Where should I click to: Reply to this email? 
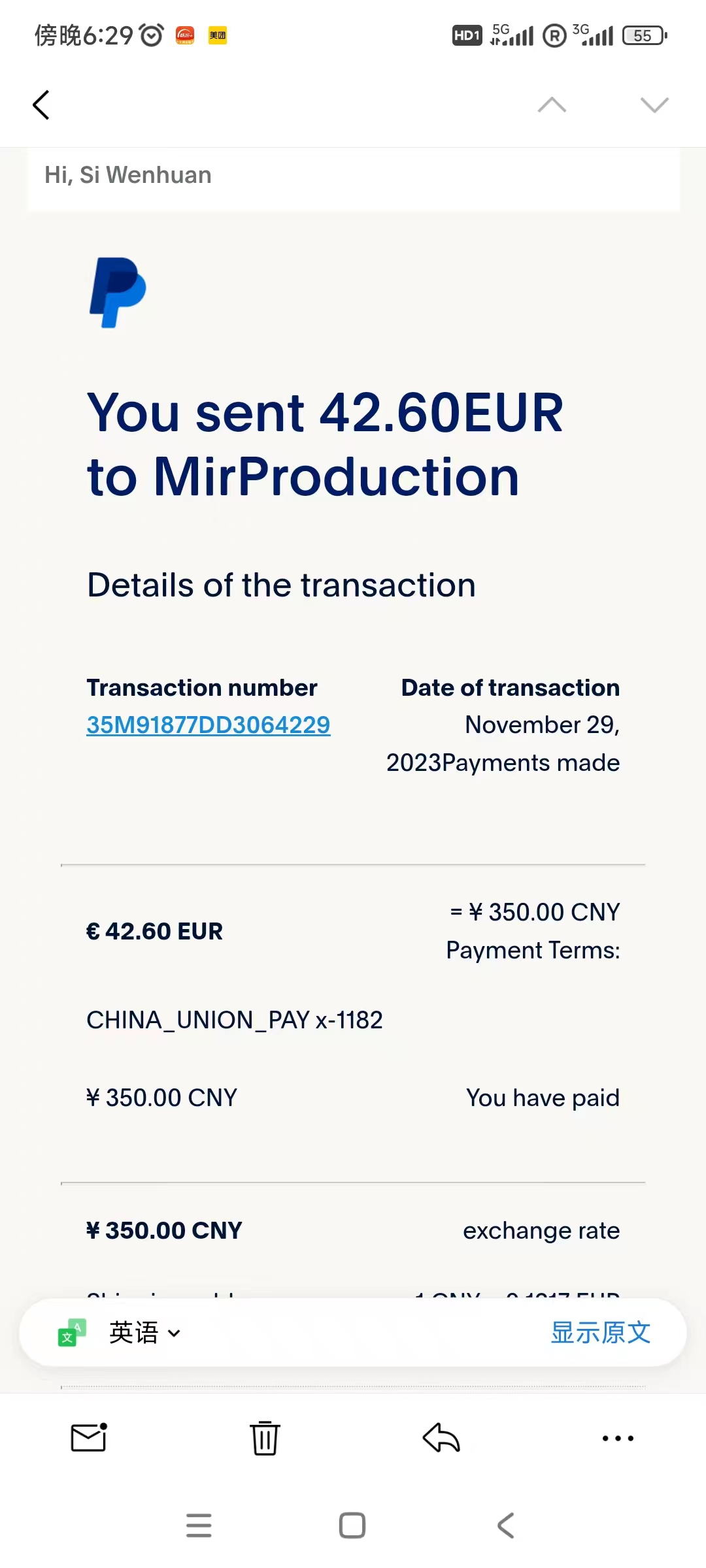(x=441, y=1437)
